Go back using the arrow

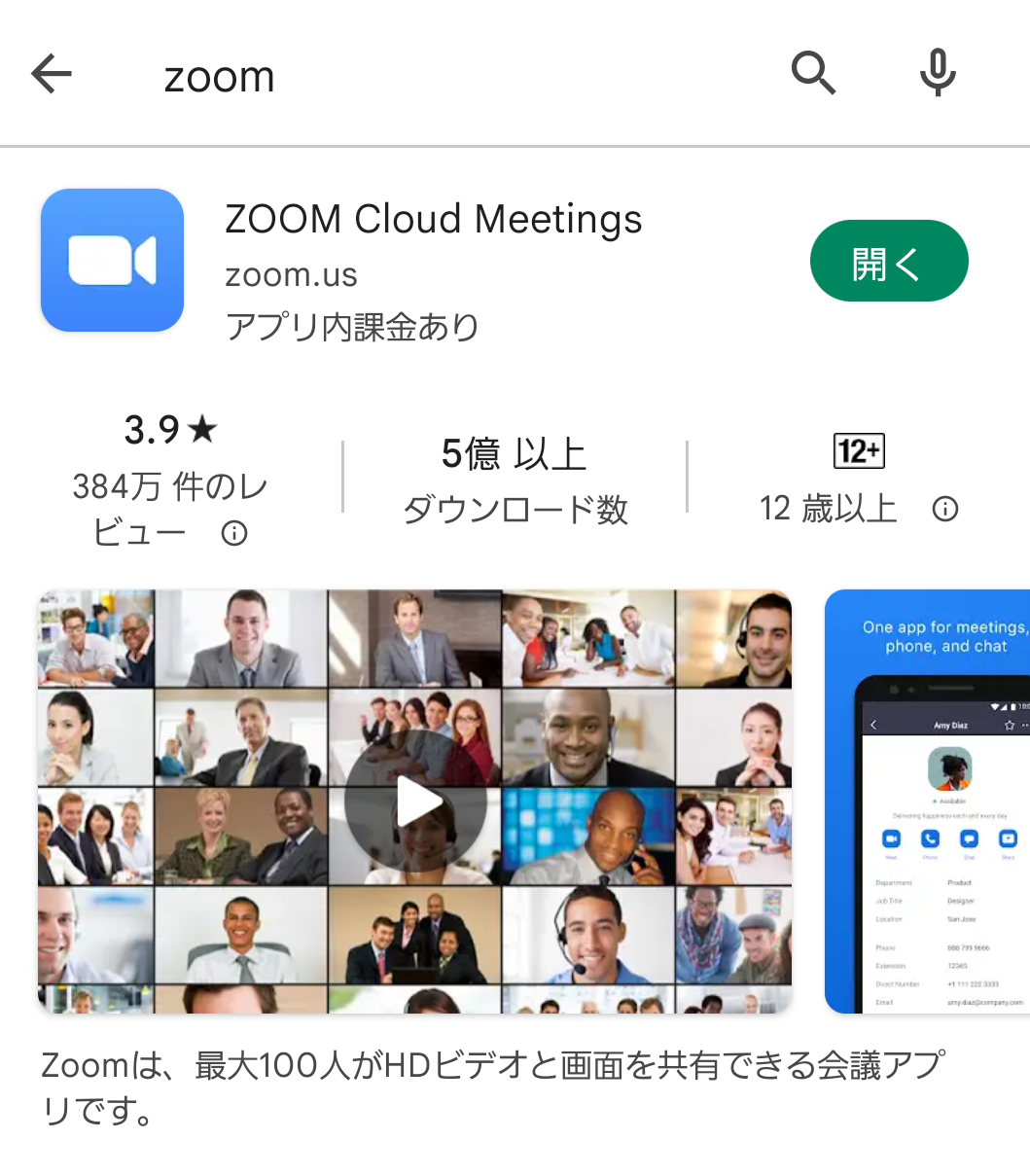pos(52,74)
